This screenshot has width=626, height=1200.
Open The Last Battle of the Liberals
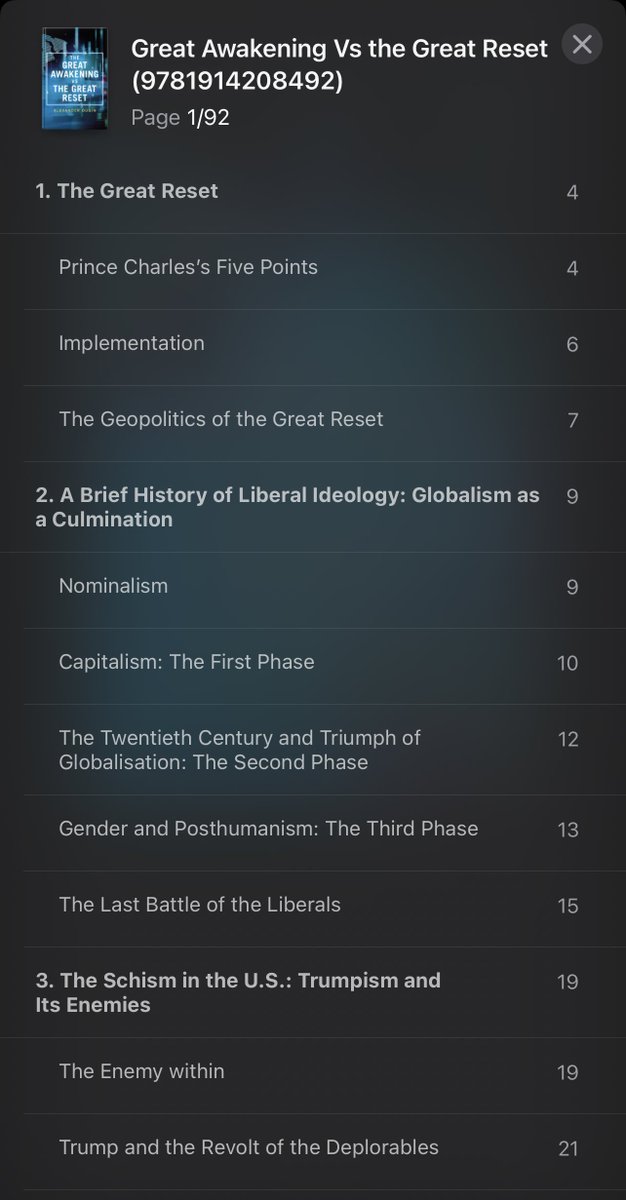tap(200, 905)
